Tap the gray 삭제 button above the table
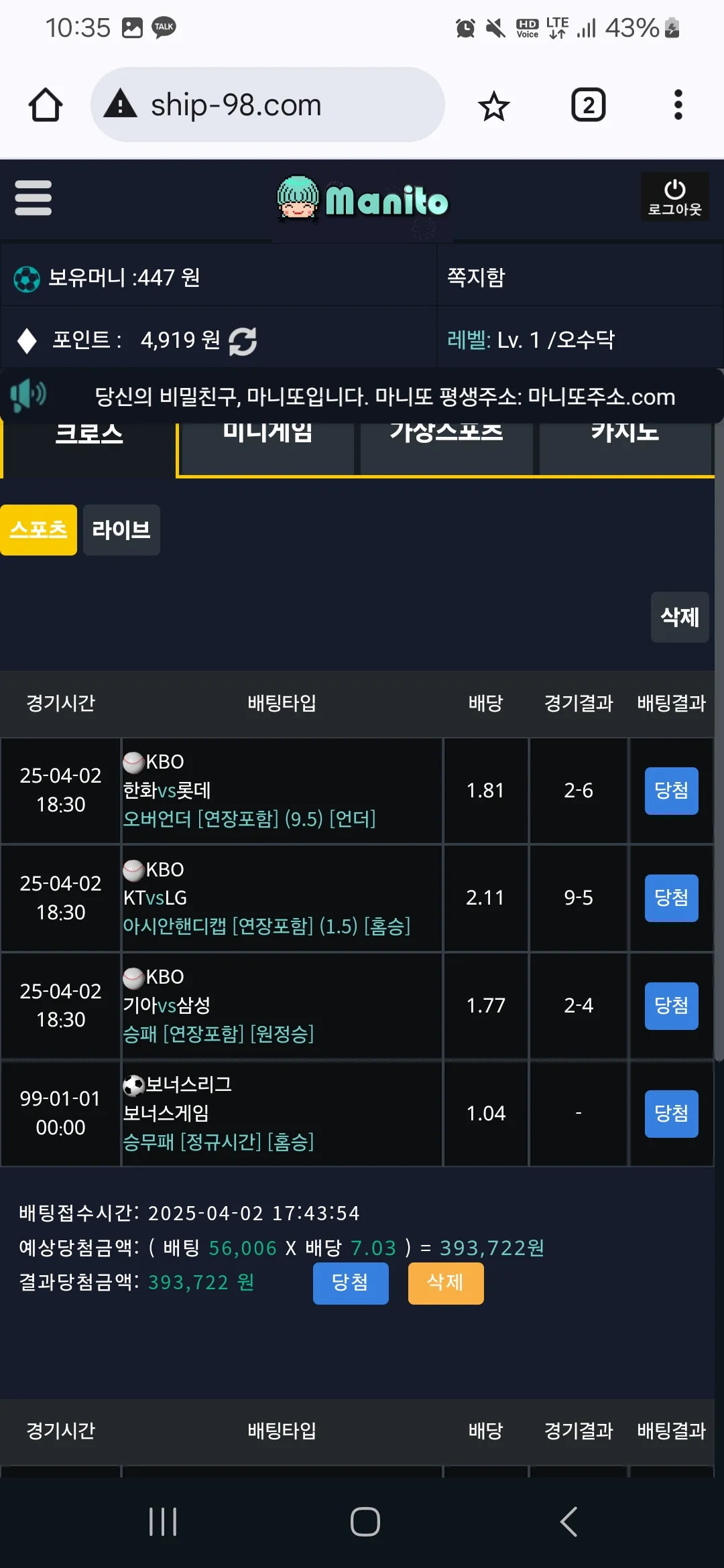 [x=680, y=617]
